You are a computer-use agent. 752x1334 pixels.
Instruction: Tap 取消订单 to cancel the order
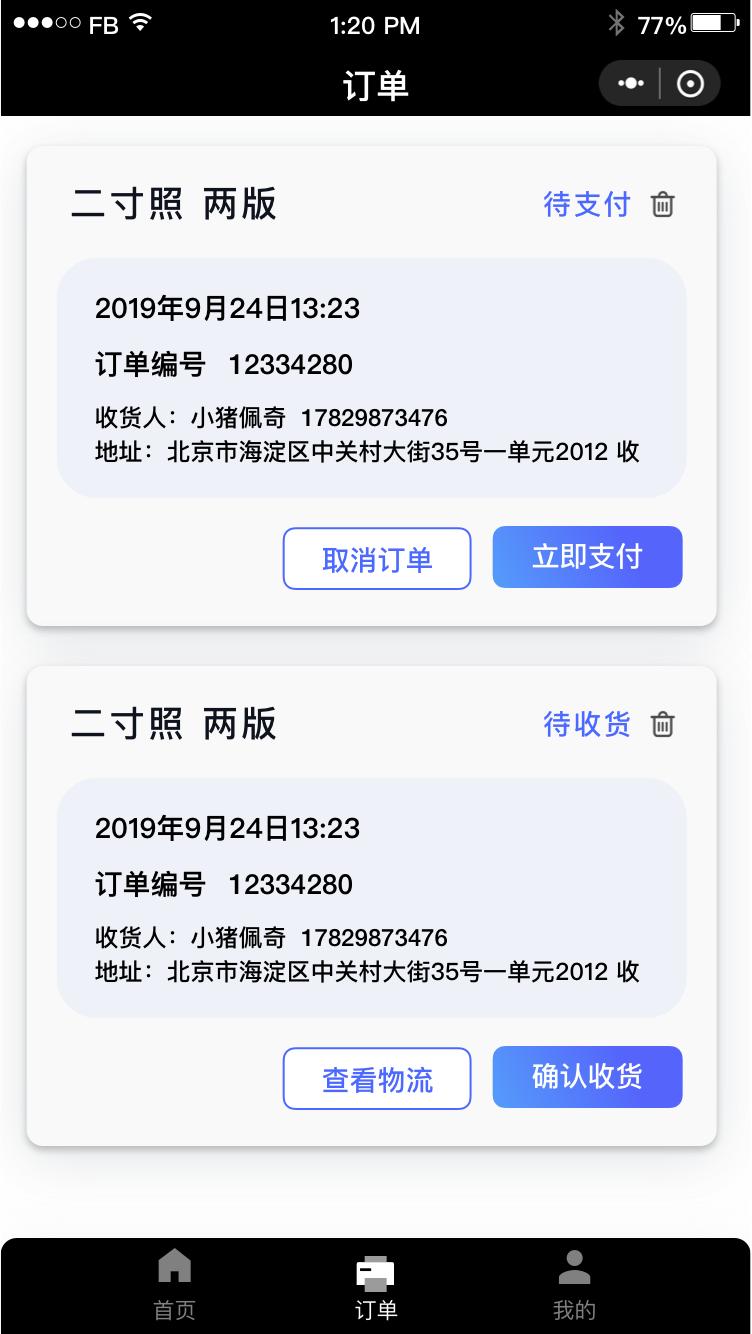(x=377, y=559)
